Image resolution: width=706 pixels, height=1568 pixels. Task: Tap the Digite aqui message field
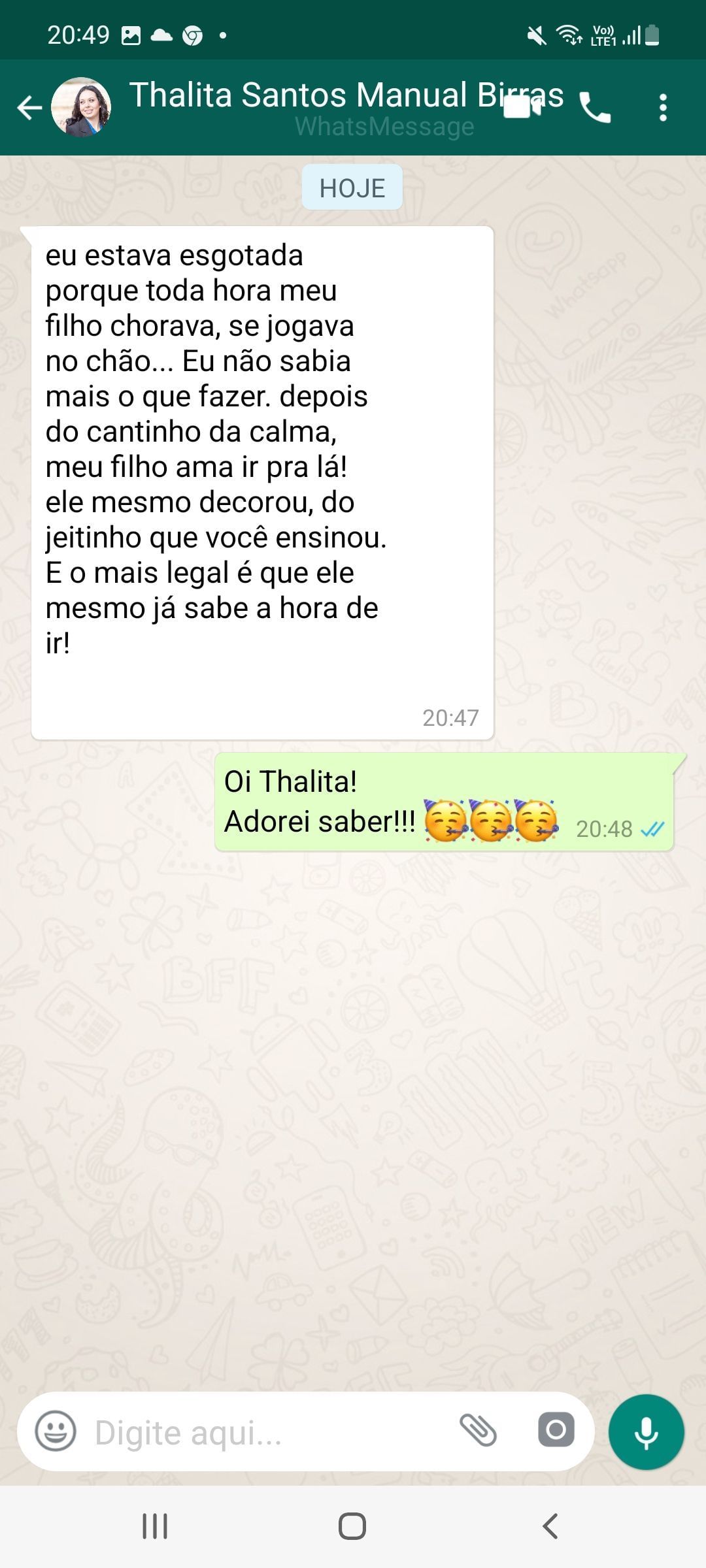(x=268, y=1432)
